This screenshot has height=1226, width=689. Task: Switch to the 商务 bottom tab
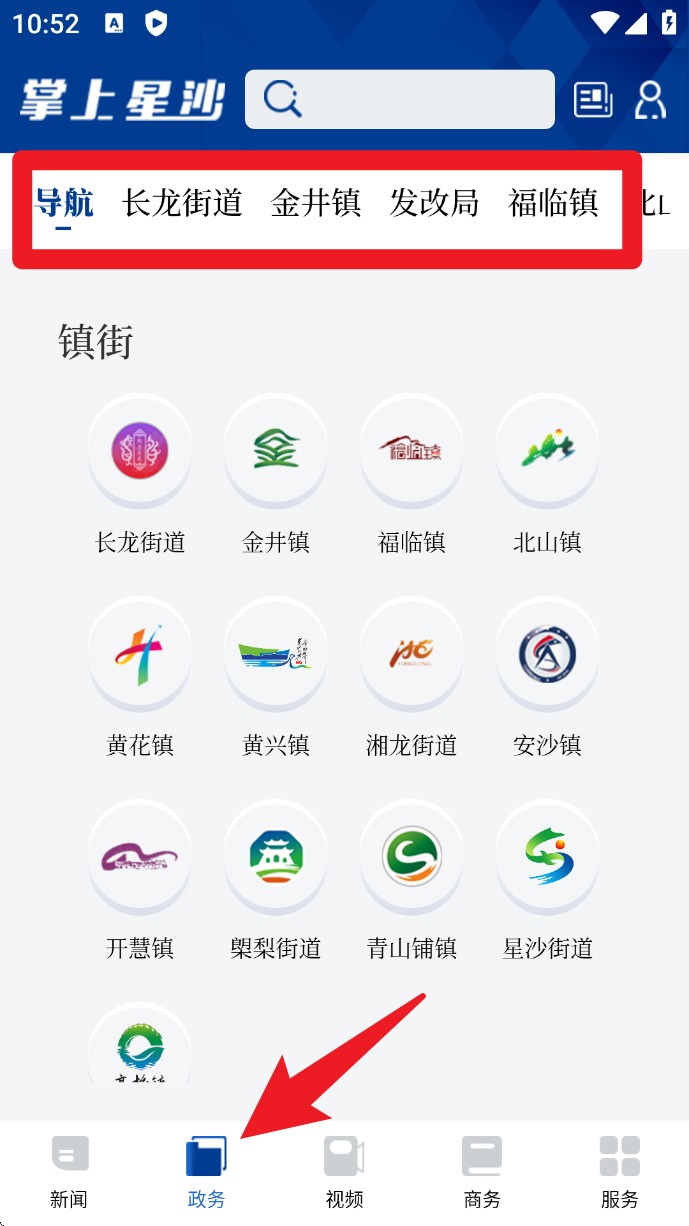(x=482, y=1172)
